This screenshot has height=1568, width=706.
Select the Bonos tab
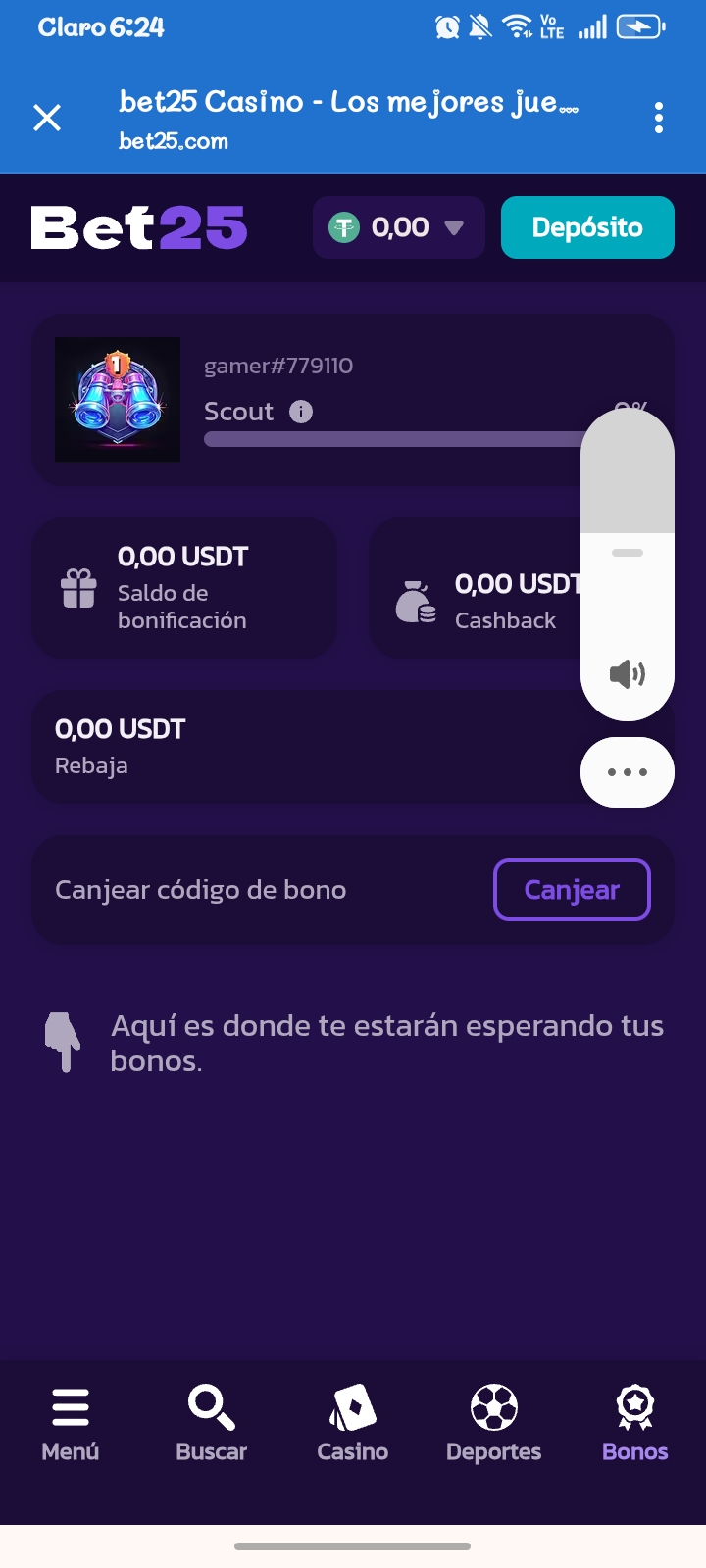pos(635,1424)
